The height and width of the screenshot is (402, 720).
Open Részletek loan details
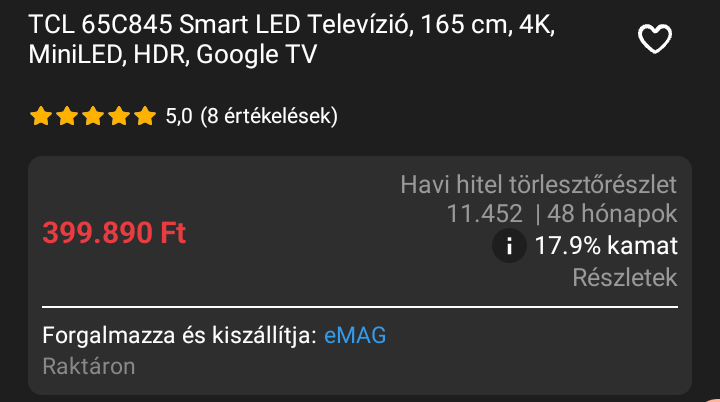(x=624, y=277)
